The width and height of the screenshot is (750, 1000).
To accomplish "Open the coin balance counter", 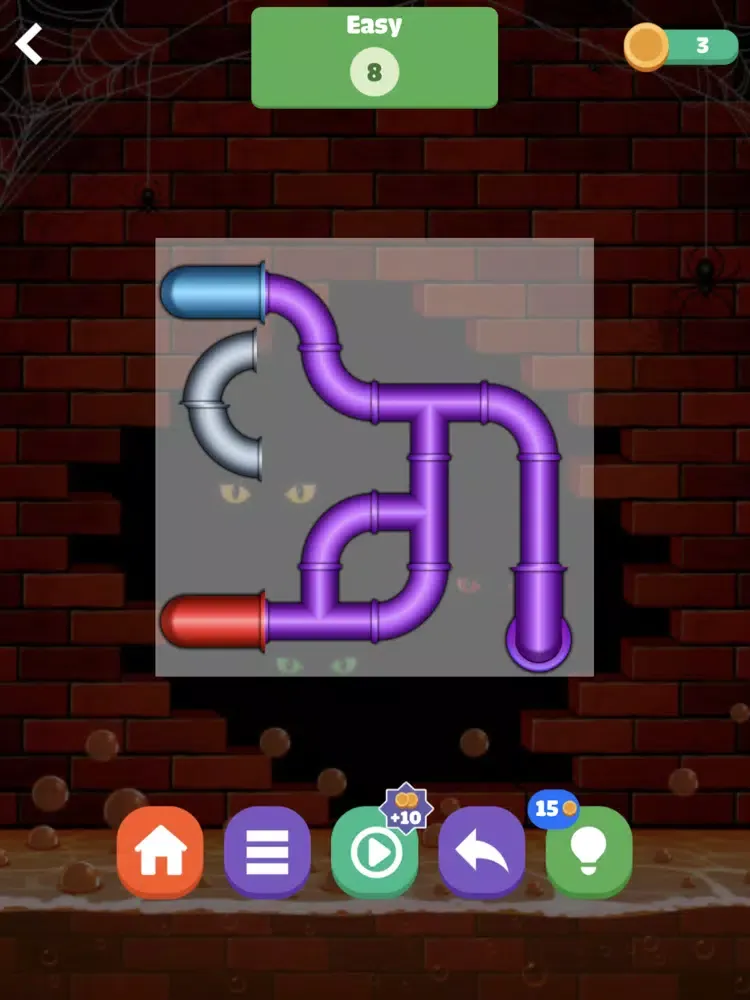I will pos(682,46).
